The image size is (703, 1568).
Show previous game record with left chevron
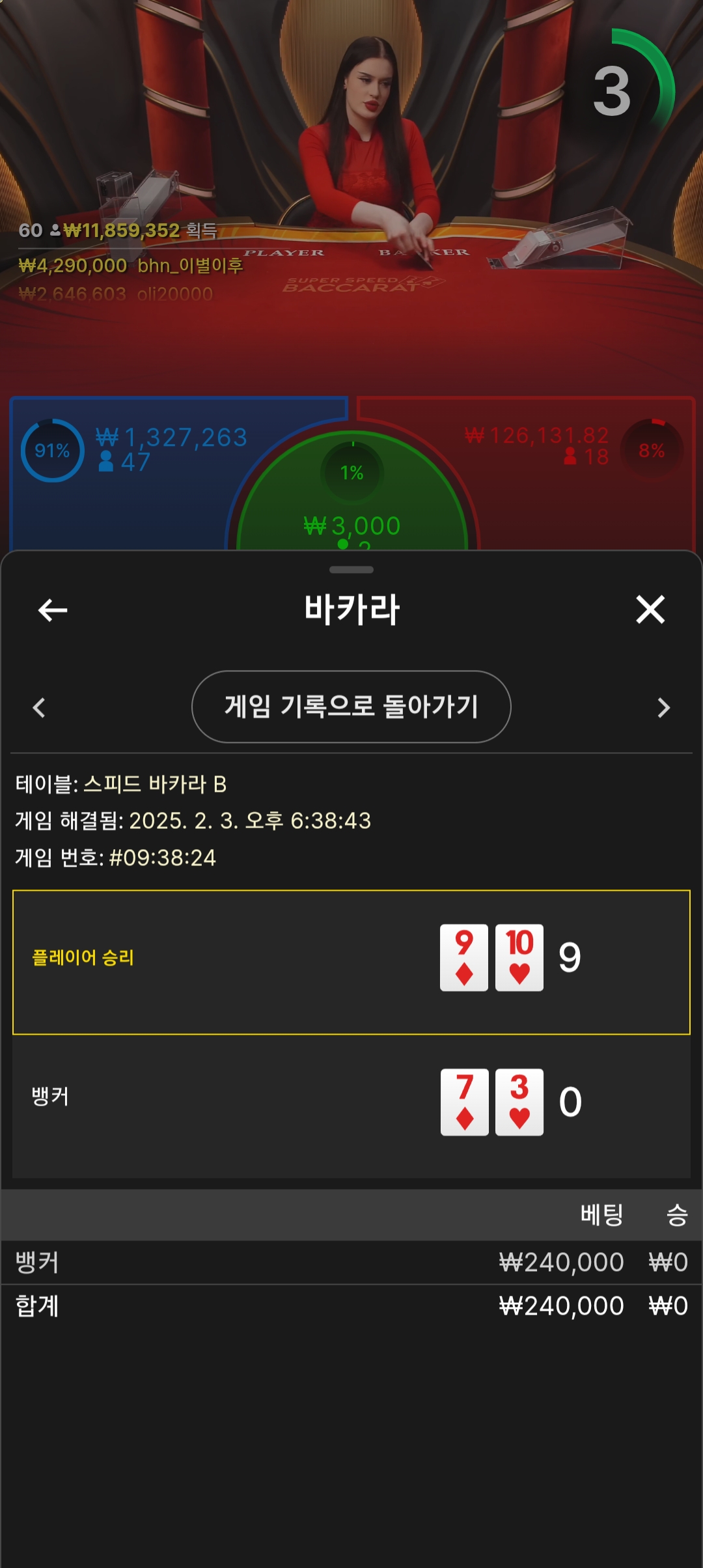click(x=39, y=707)
